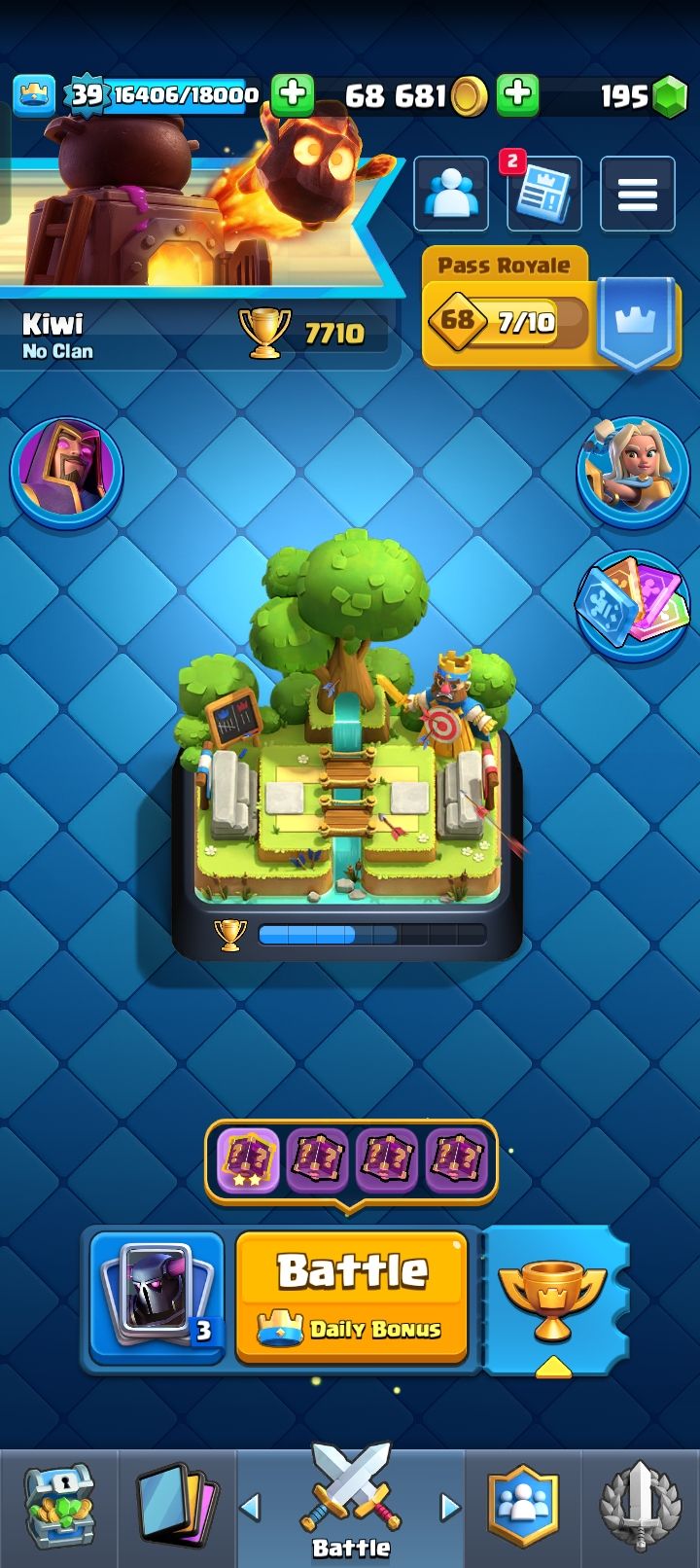Switch to the Cards collection tab

point(177,1507)
